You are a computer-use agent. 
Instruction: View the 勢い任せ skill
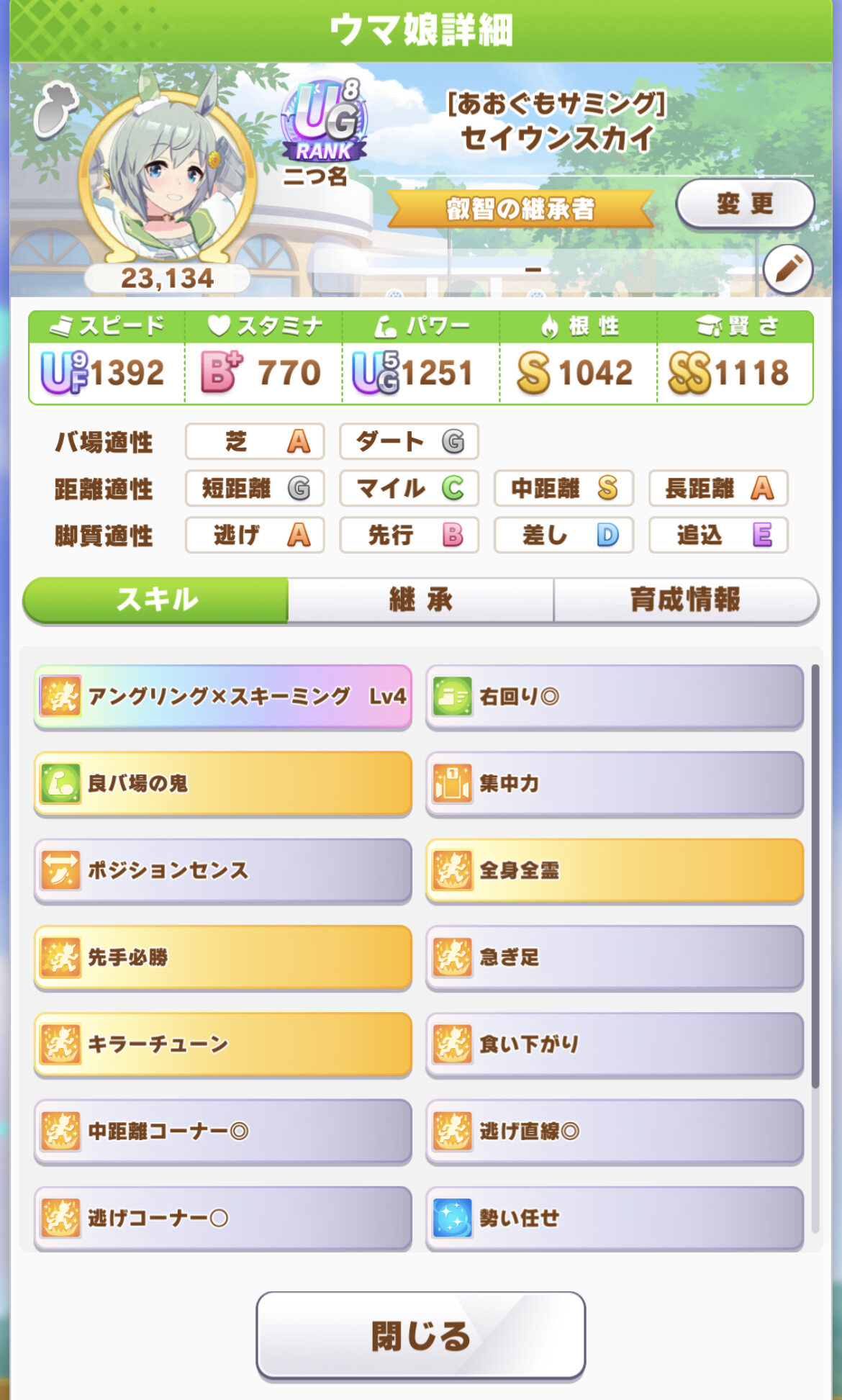click(615, 1218)
